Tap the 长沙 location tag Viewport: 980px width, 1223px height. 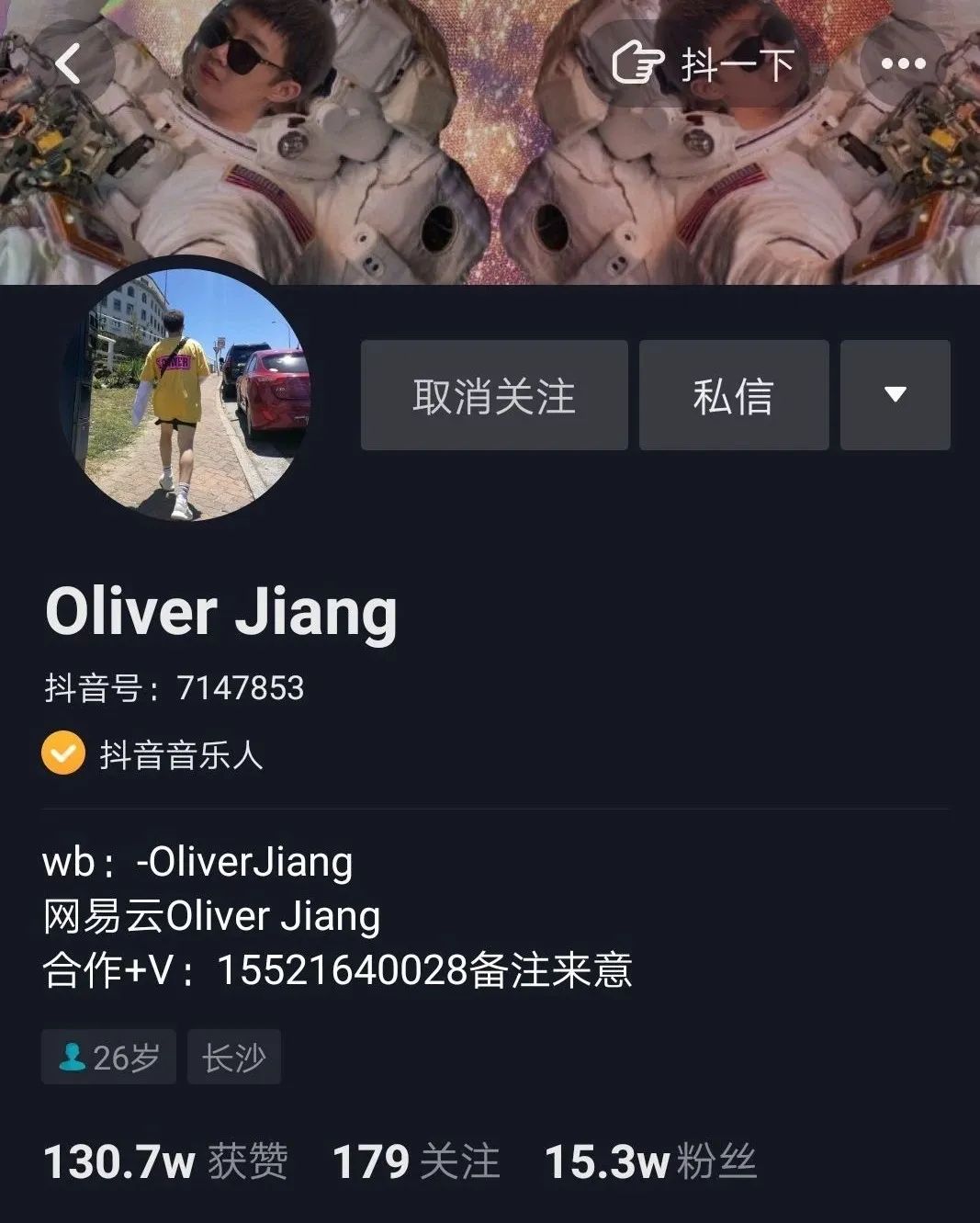[x=234, y=1058]
